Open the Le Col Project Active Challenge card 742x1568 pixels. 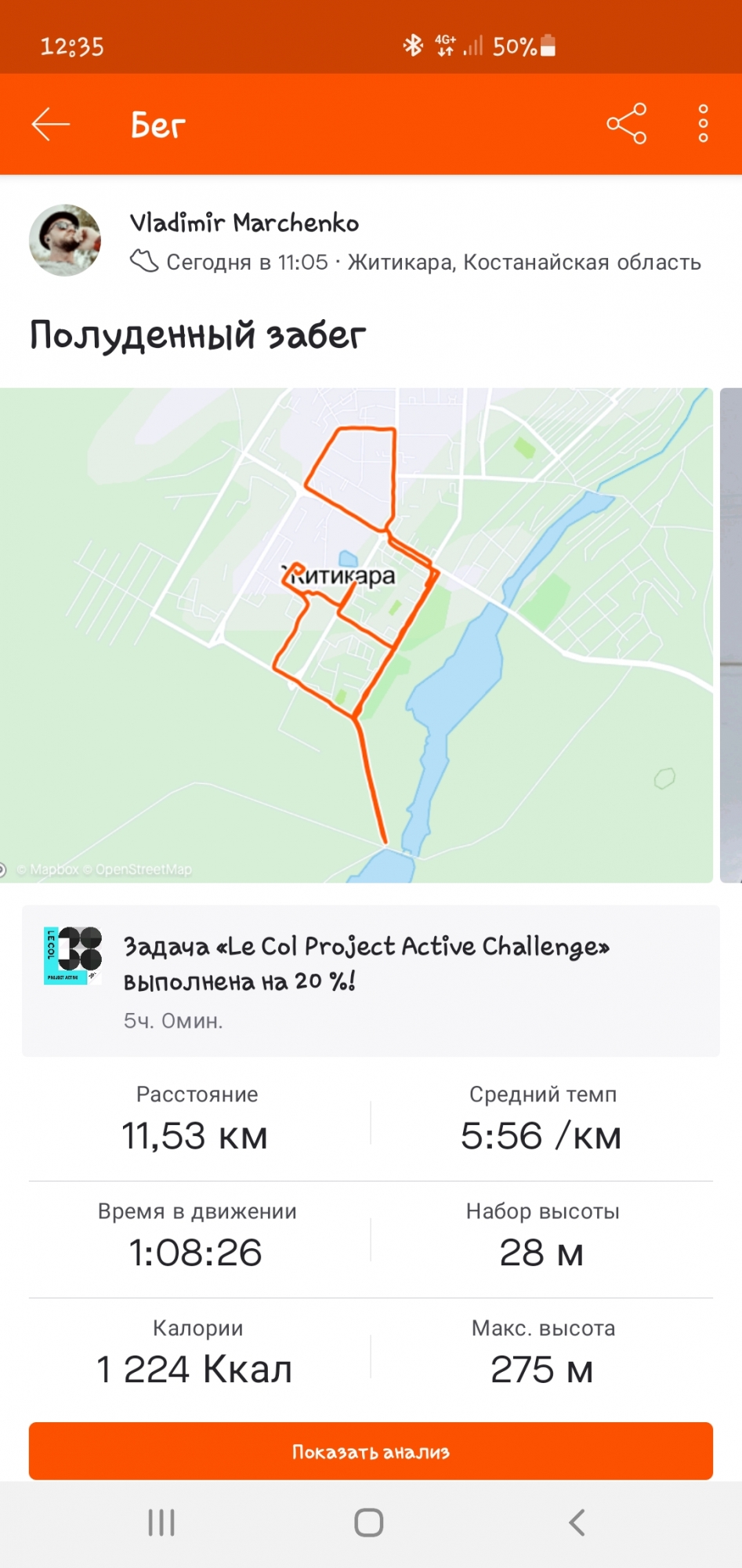[371, 981]
